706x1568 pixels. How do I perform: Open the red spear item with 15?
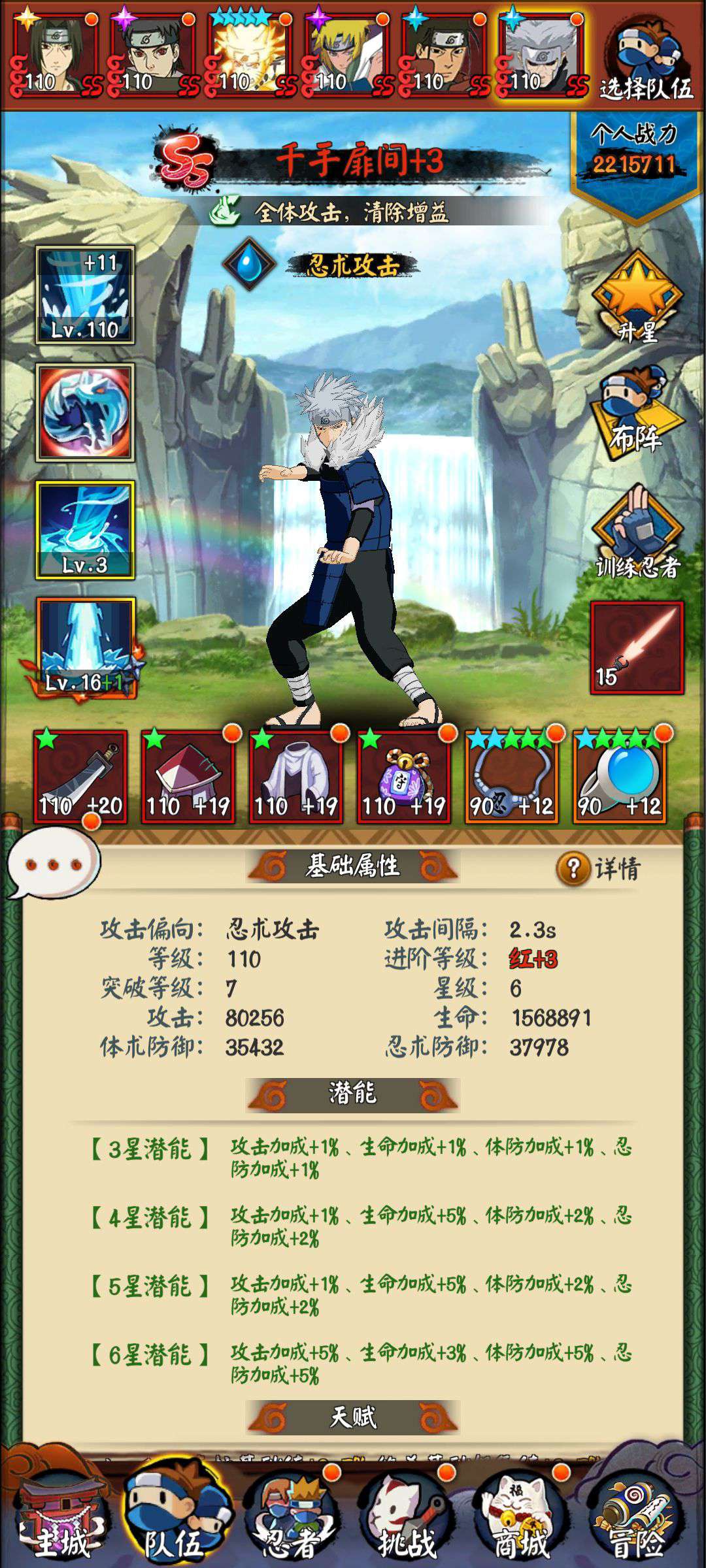(637, 648)
